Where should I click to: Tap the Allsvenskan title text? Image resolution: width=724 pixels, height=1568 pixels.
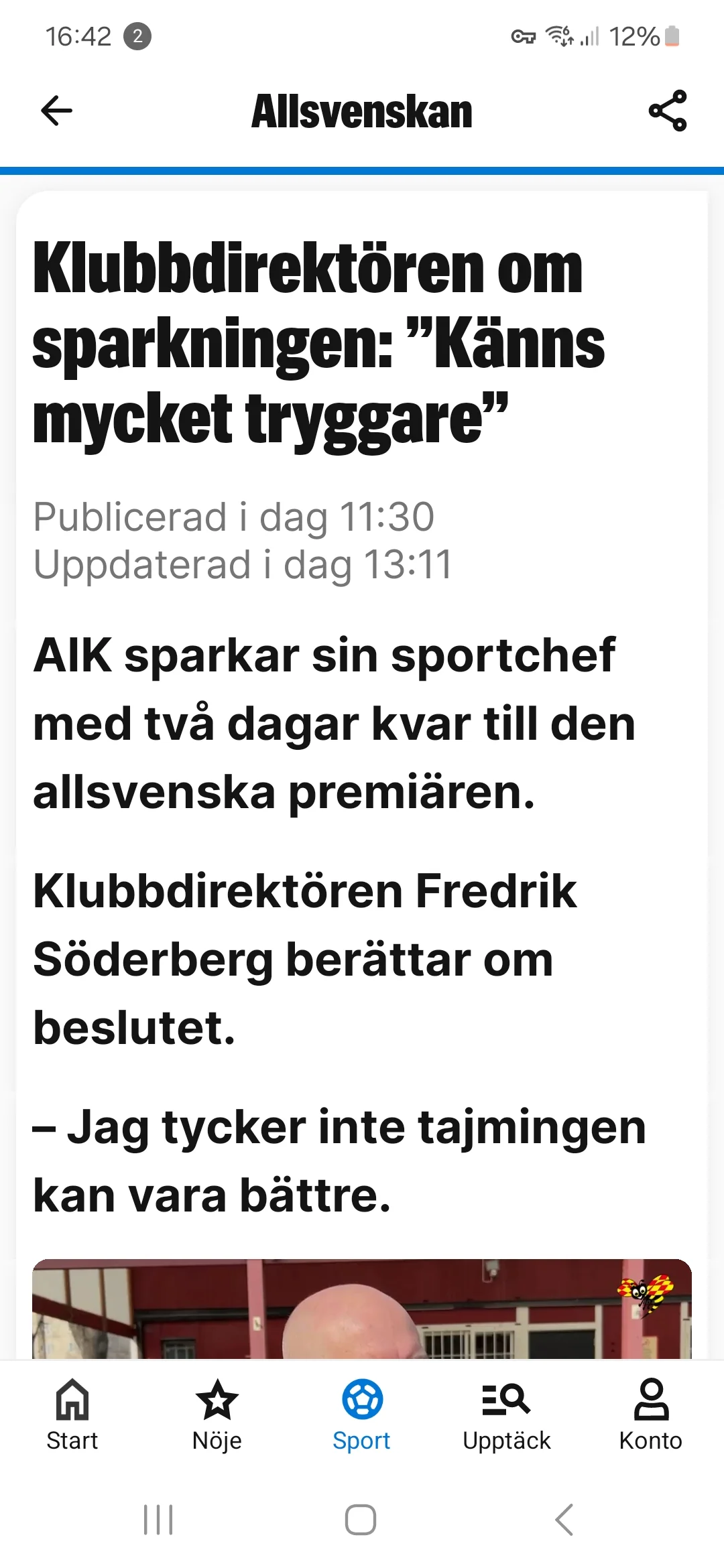pyautogui.click(x=361, y=111)
